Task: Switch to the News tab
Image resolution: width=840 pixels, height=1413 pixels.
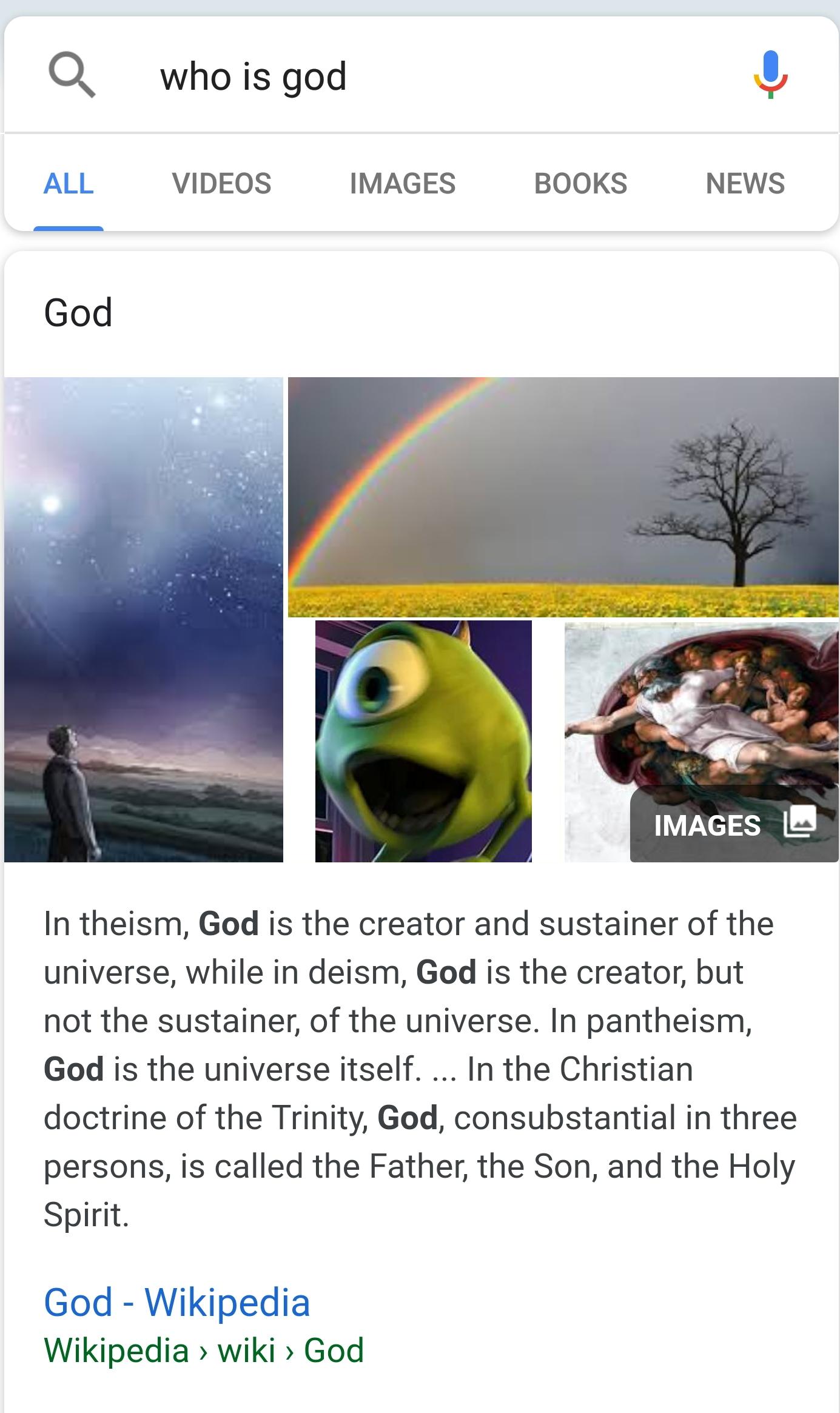Action: 745,183
